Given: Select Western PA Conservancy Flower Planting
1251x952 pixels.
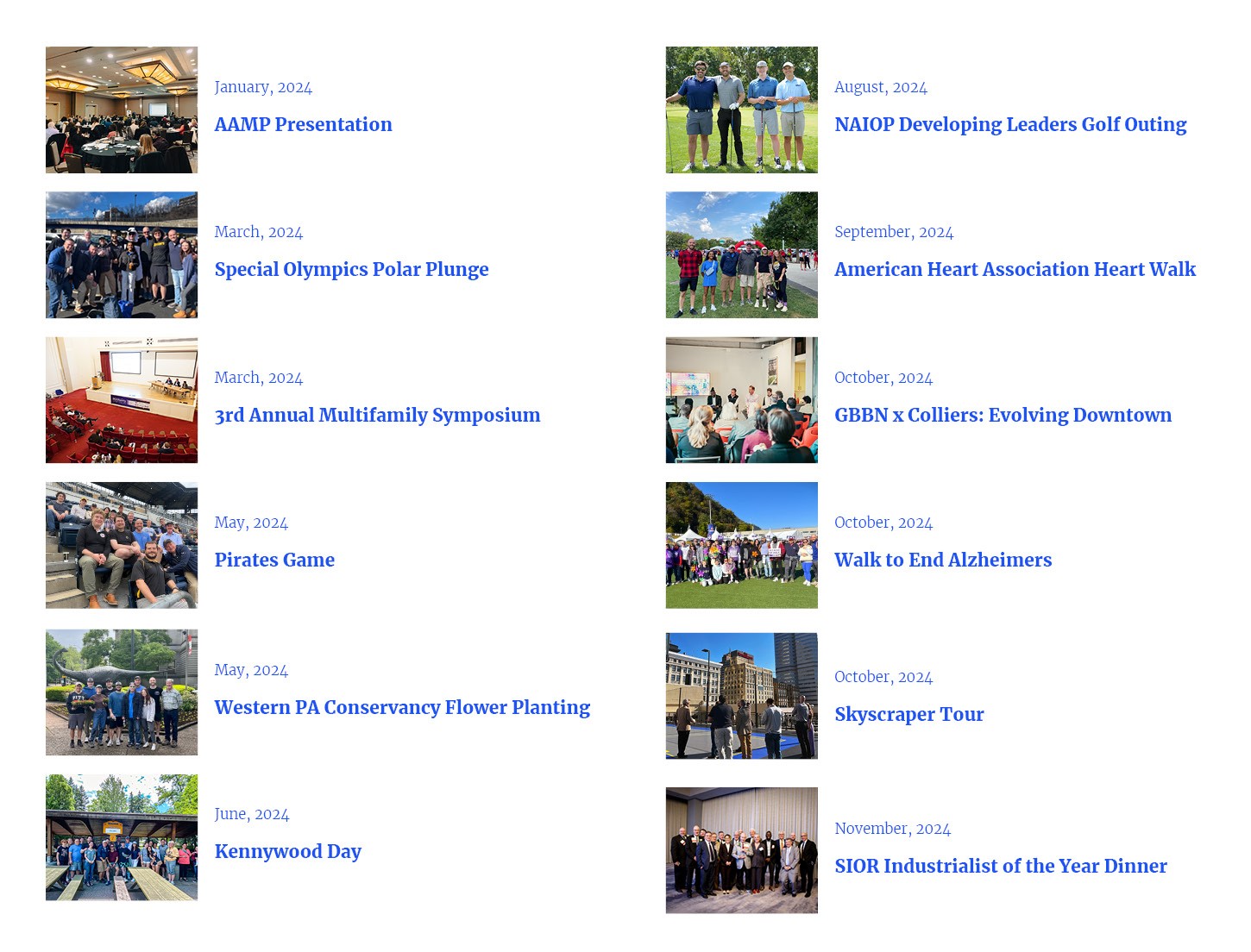Looking at the screenshot, I should [x=402, y=707].
